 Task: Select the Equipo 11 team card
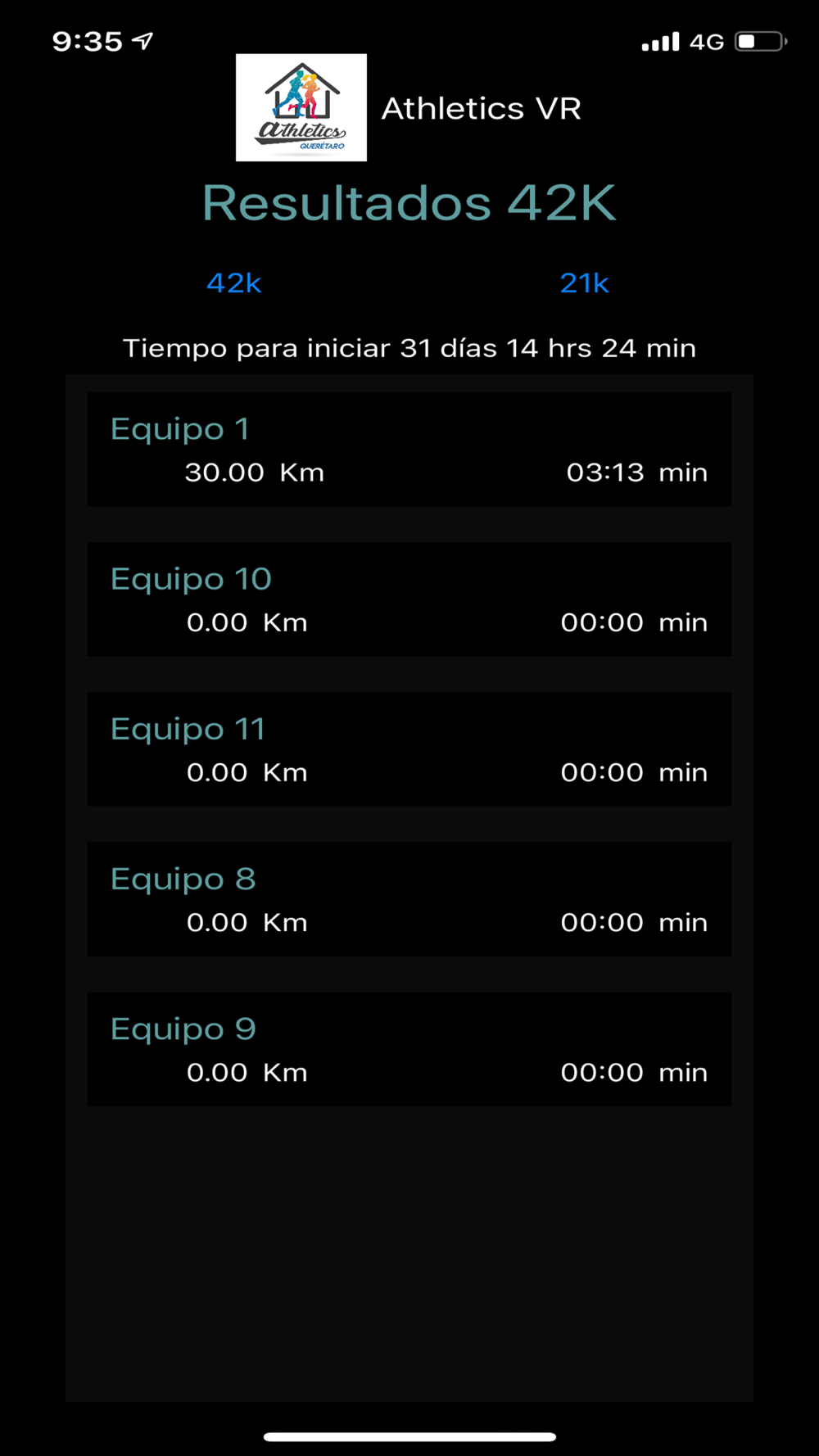[x=409, y=748]
